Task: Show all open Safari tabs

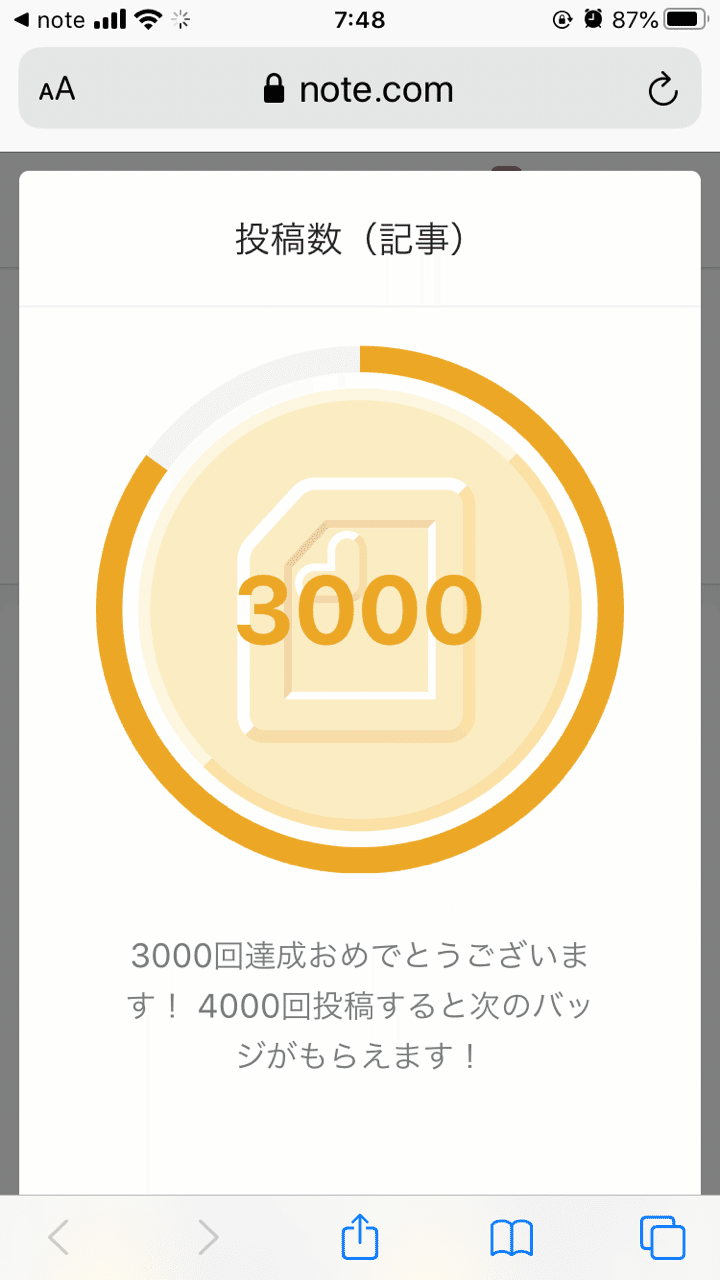Action: (662, 1238)
